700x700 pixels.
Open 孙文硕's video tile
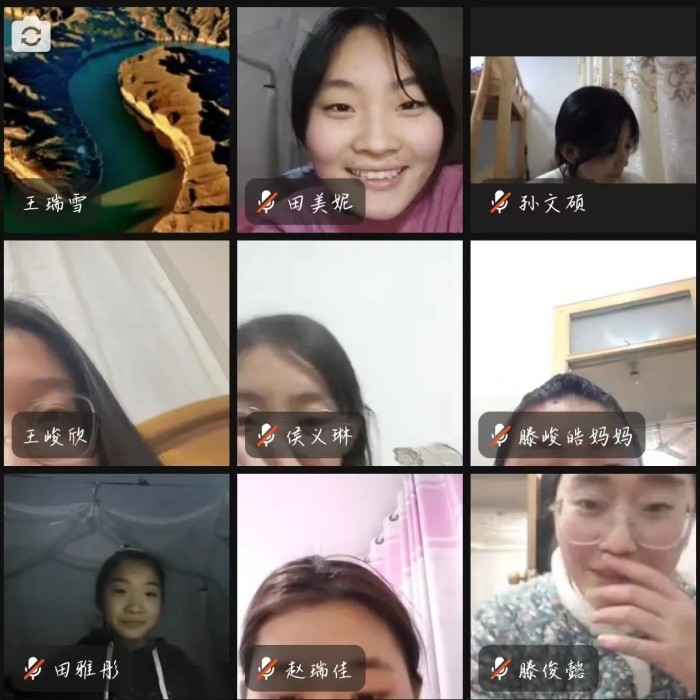583,120
